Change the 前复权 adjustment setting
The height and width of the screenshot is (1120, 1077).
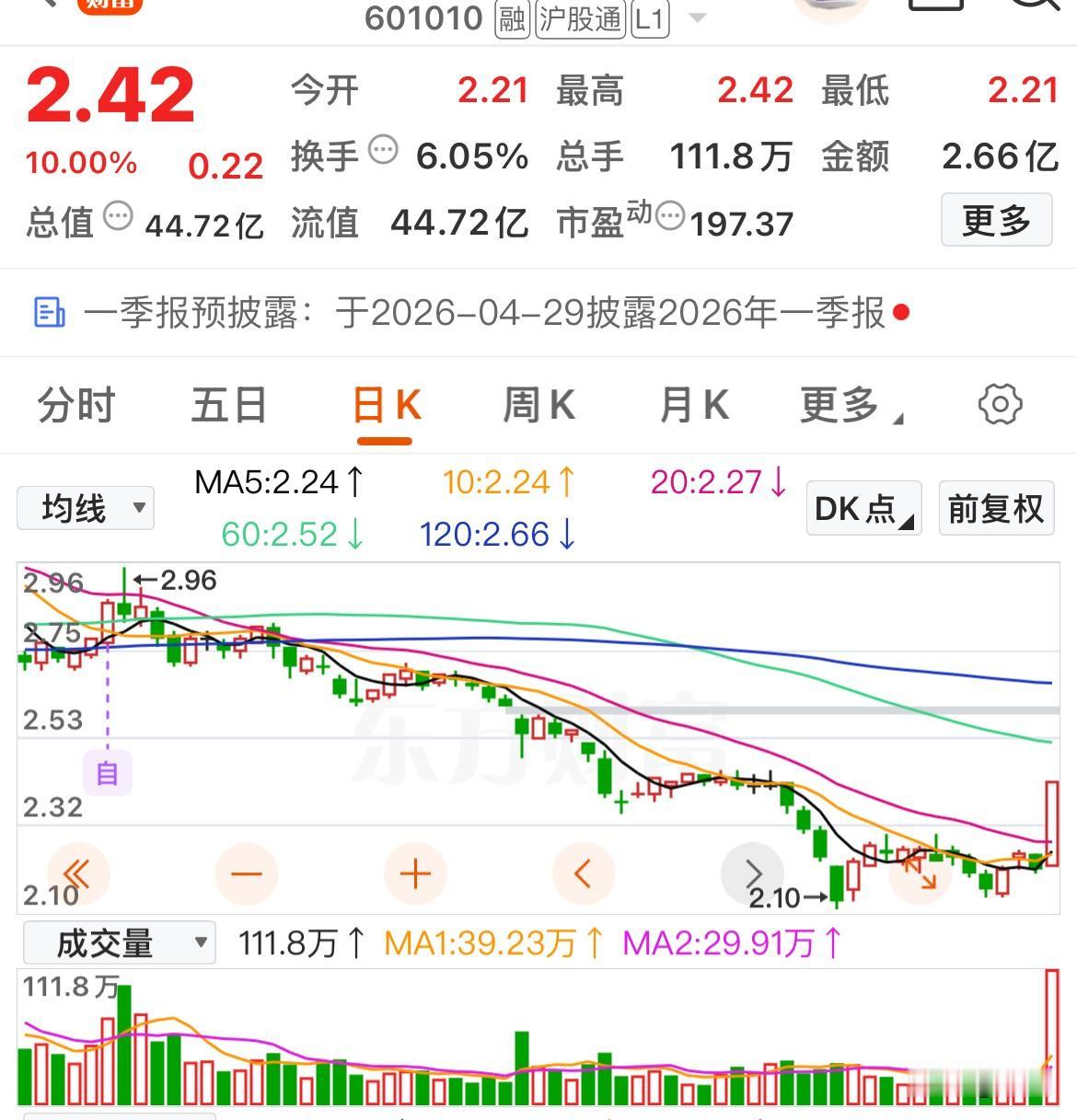(x=995, y=508)
